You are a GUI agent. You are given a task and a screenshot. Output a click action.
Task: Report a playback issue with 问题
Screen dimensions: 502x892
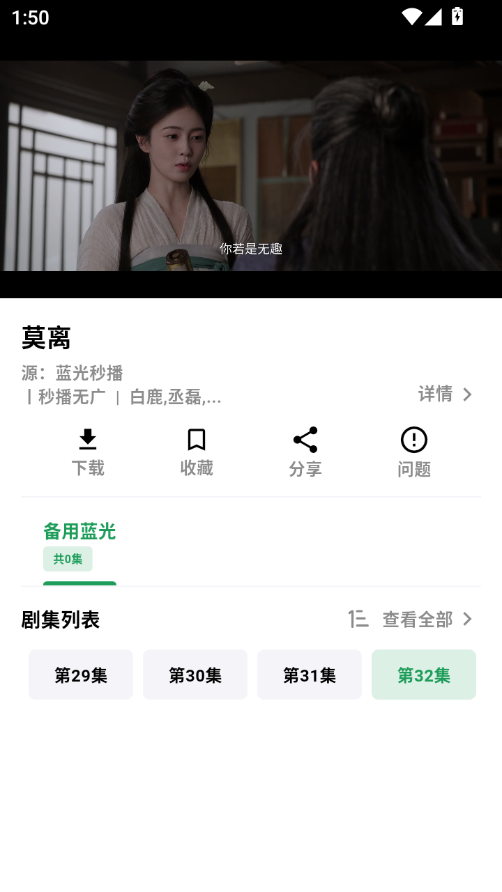point(414,453)
